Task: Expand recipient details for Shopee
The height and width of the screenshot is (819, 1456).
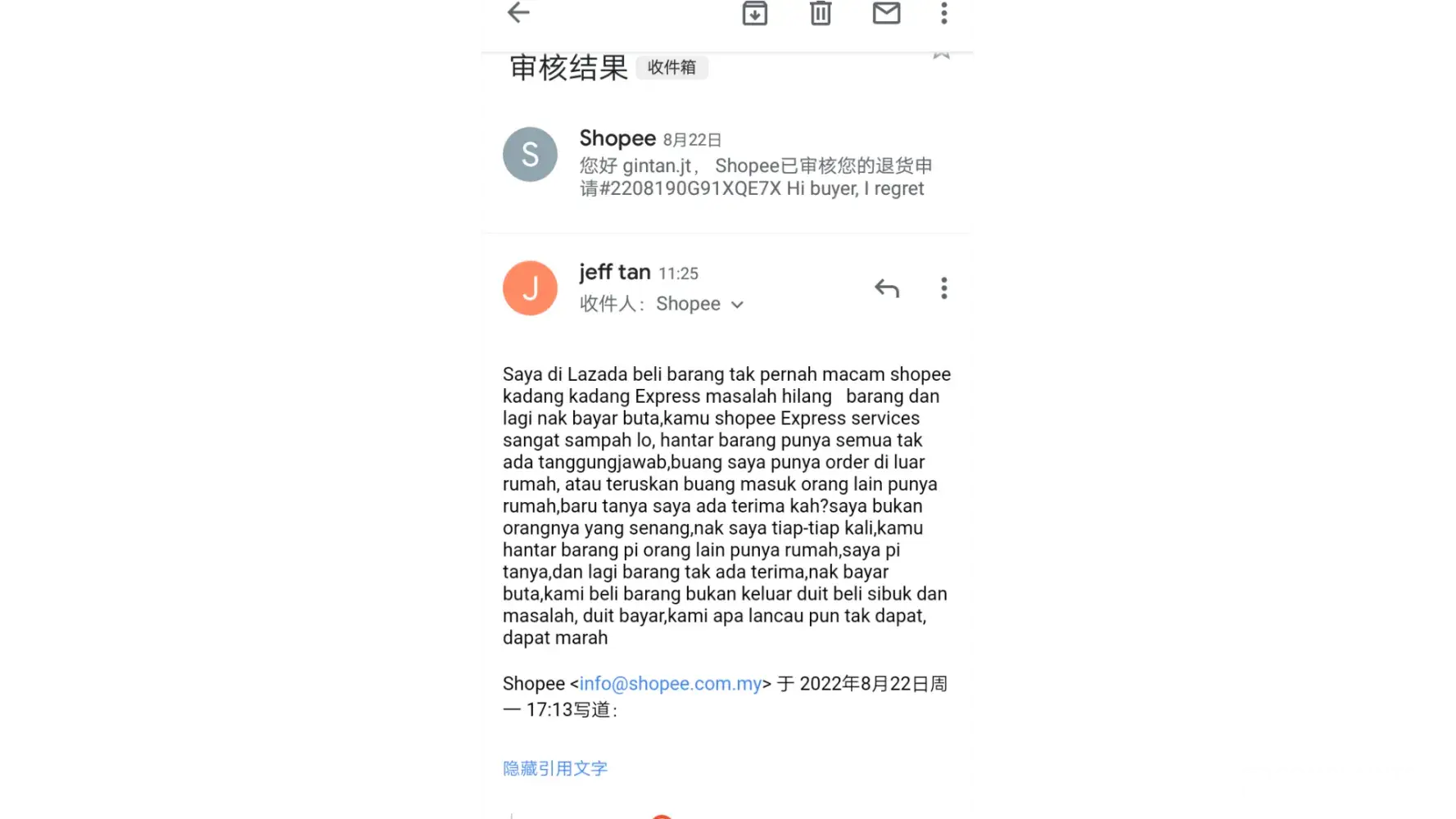Action: tap(737, 305)
